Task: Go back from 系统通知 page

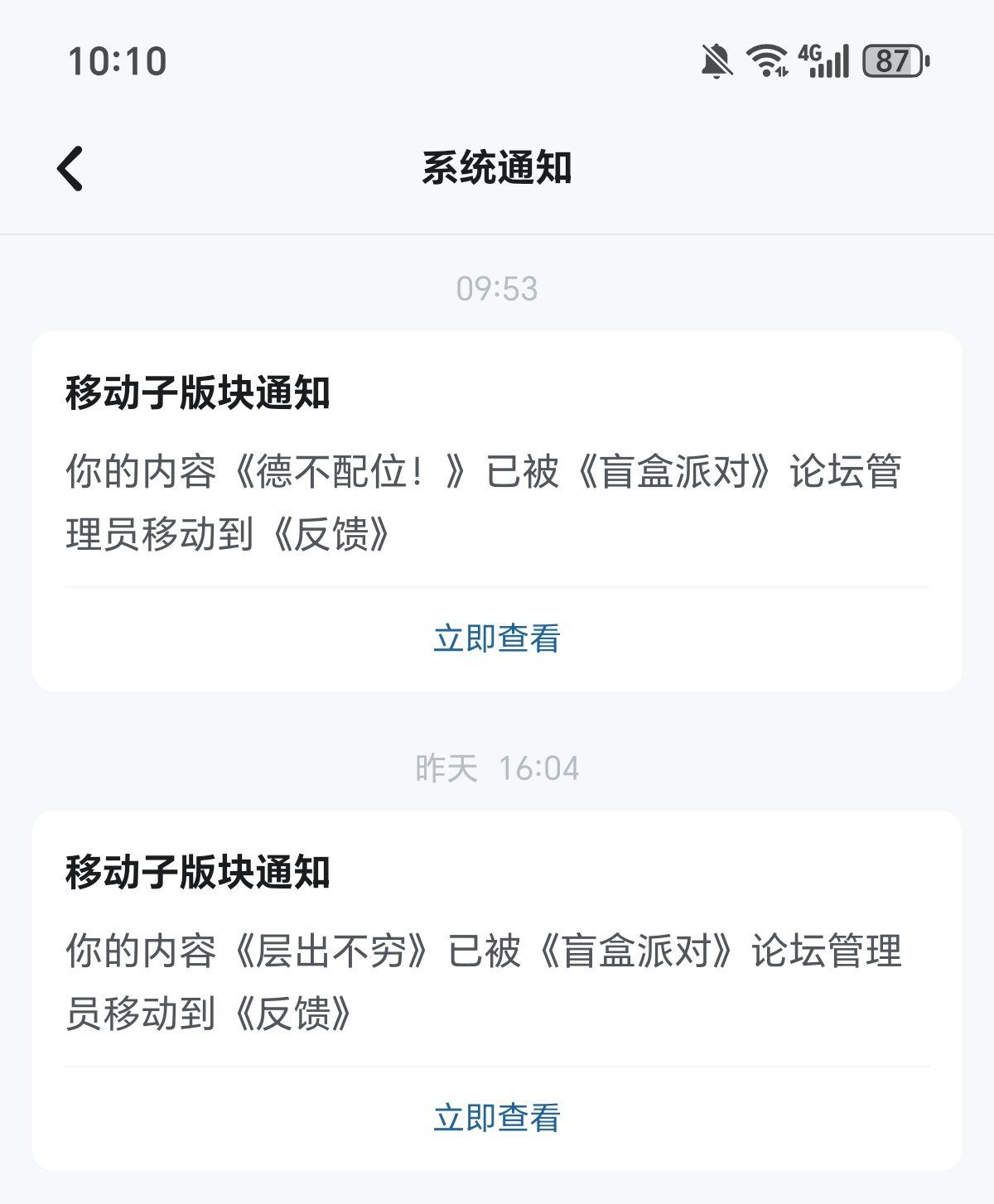Action: coord(70,168)
